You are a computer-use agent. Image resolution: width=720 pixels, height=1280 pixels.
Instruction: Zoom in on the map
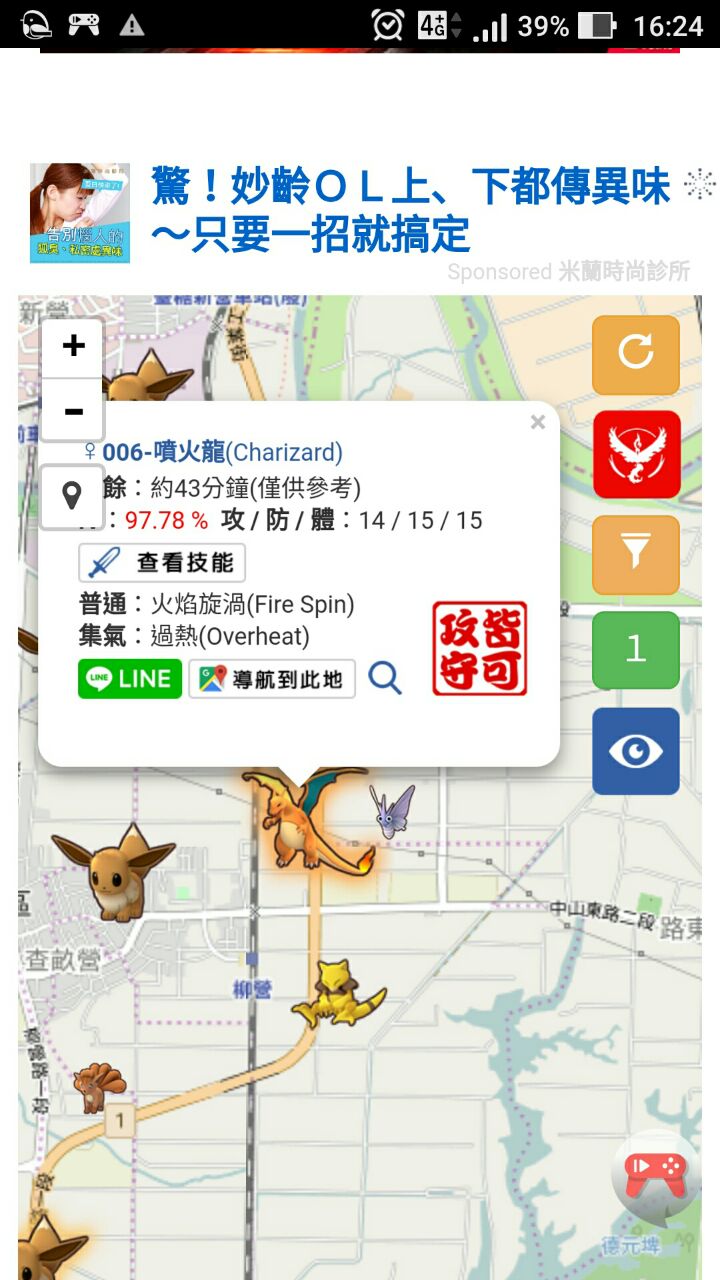click(x=73, y=347)
